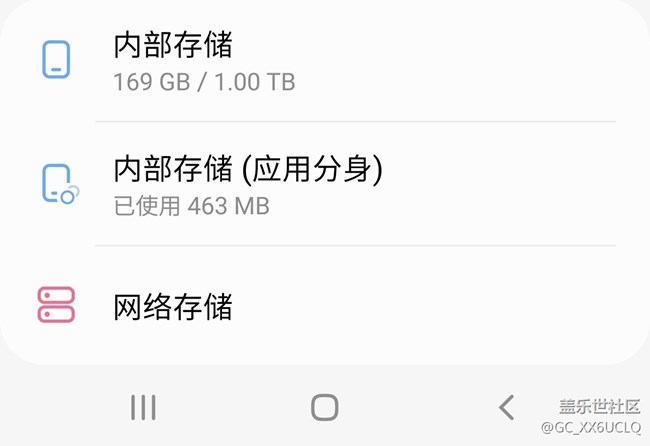
Task: Go to the home screen
Action: (x=324, y=407)
